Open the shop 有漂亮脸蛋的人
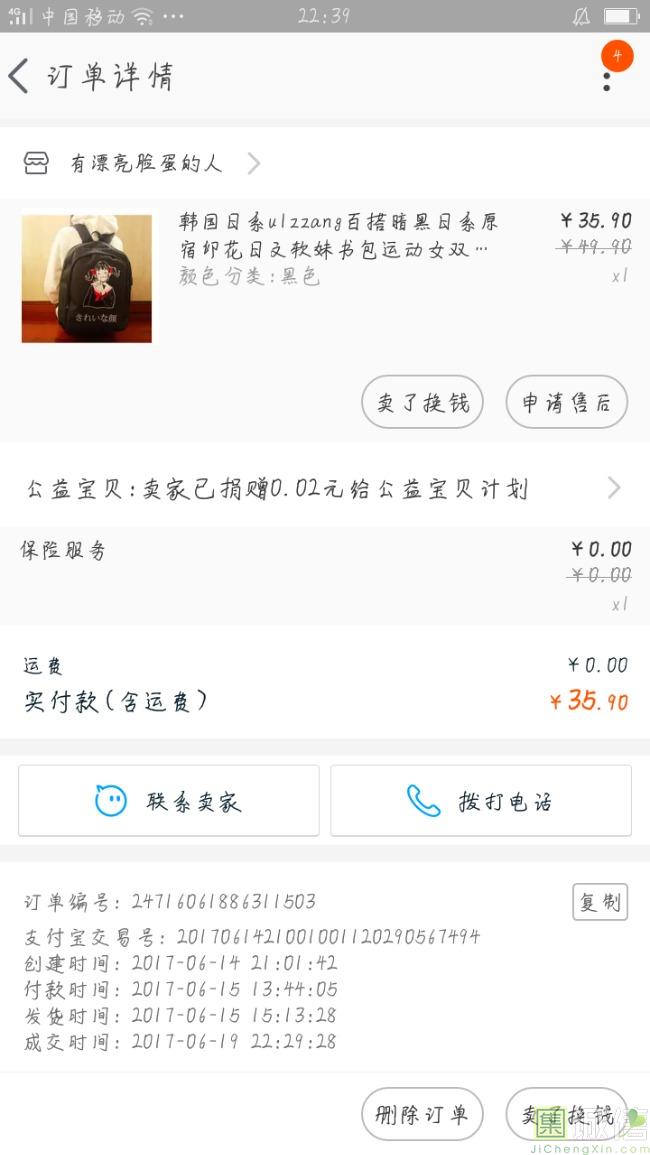This screenshot has width=650, height=1155. pyautogui.click(x=145, y=163)
